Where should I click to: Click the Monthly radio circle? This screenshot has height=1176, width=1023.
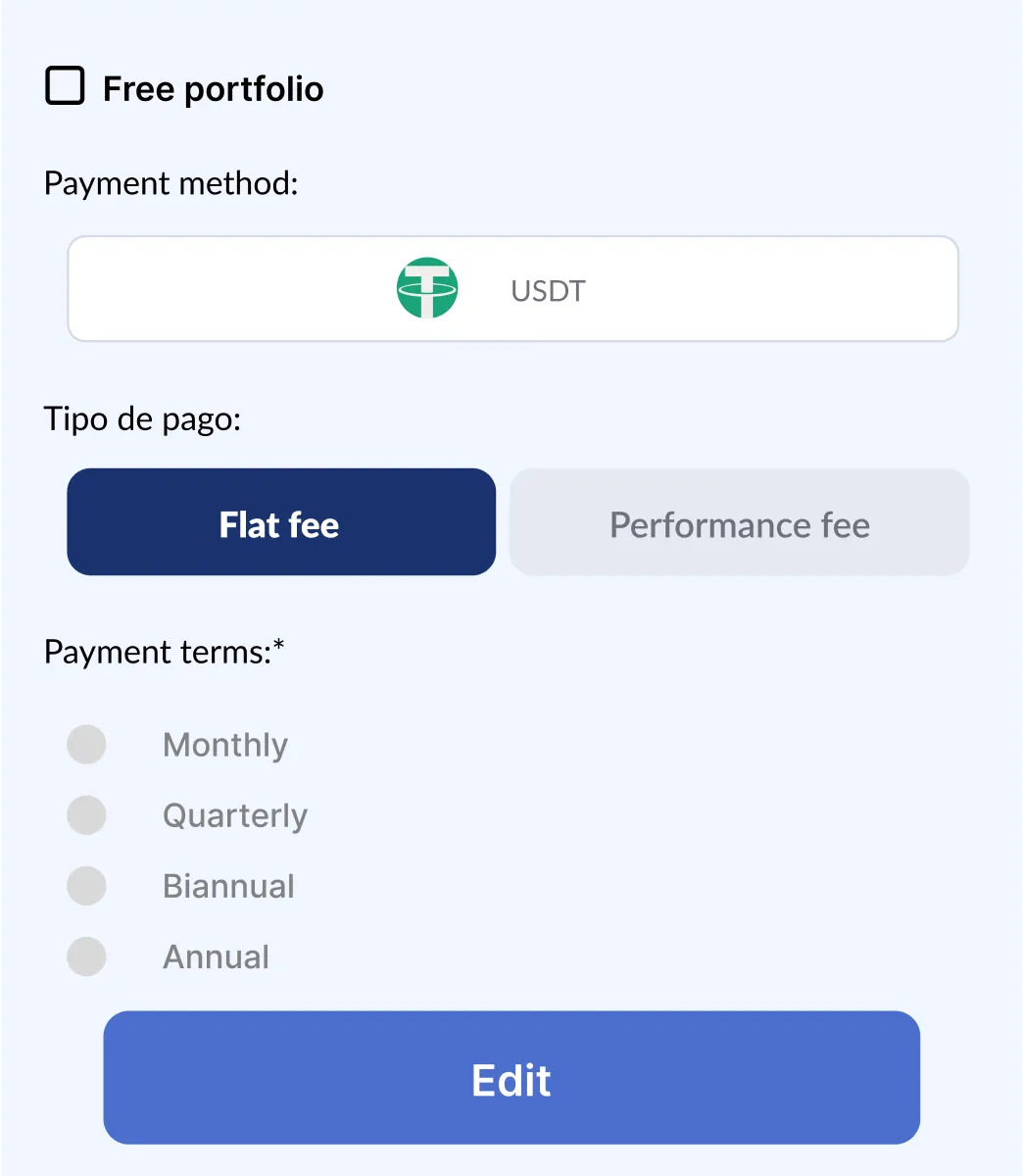click(x=86, y=744)
